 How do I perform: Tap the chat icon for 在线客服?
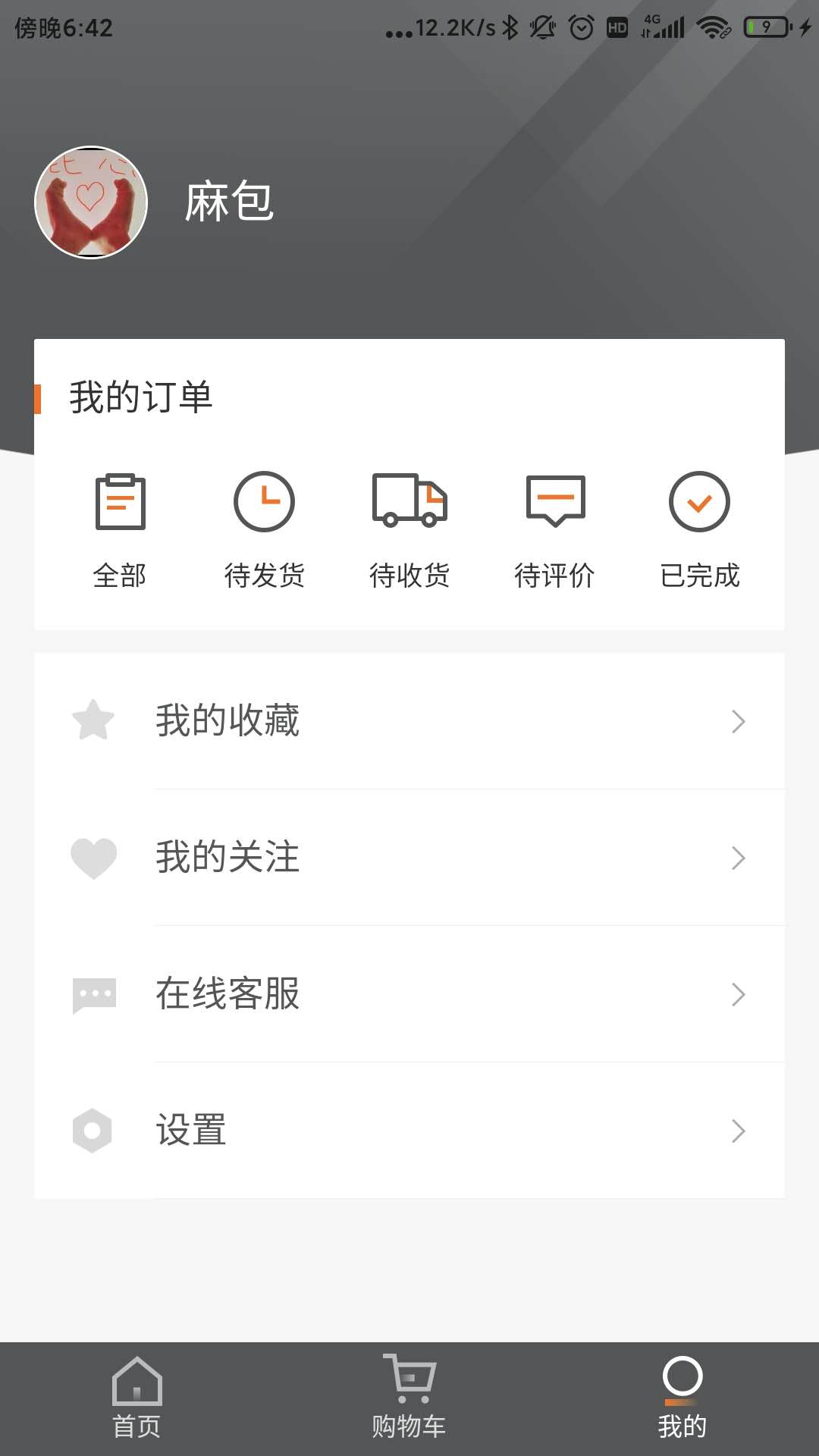93,995
